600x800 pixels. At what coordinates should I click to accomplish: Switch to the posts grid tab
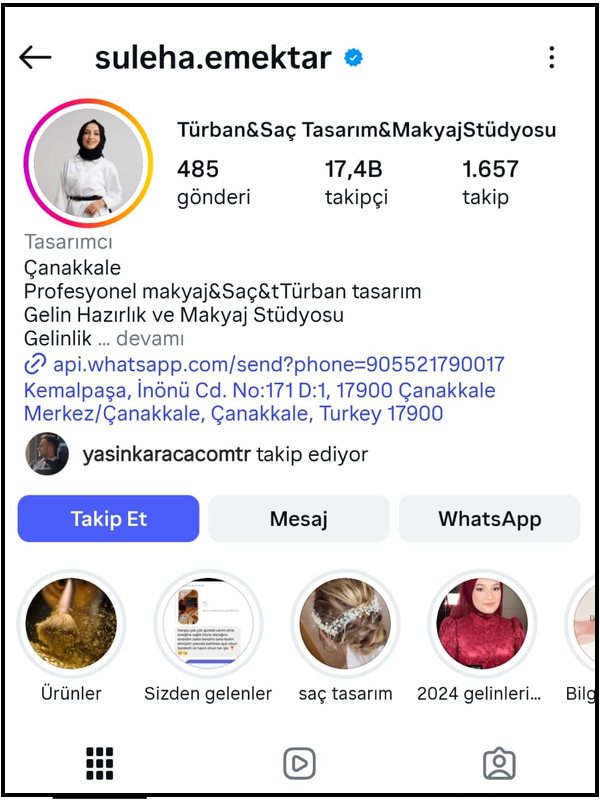(x=100, y=763)
